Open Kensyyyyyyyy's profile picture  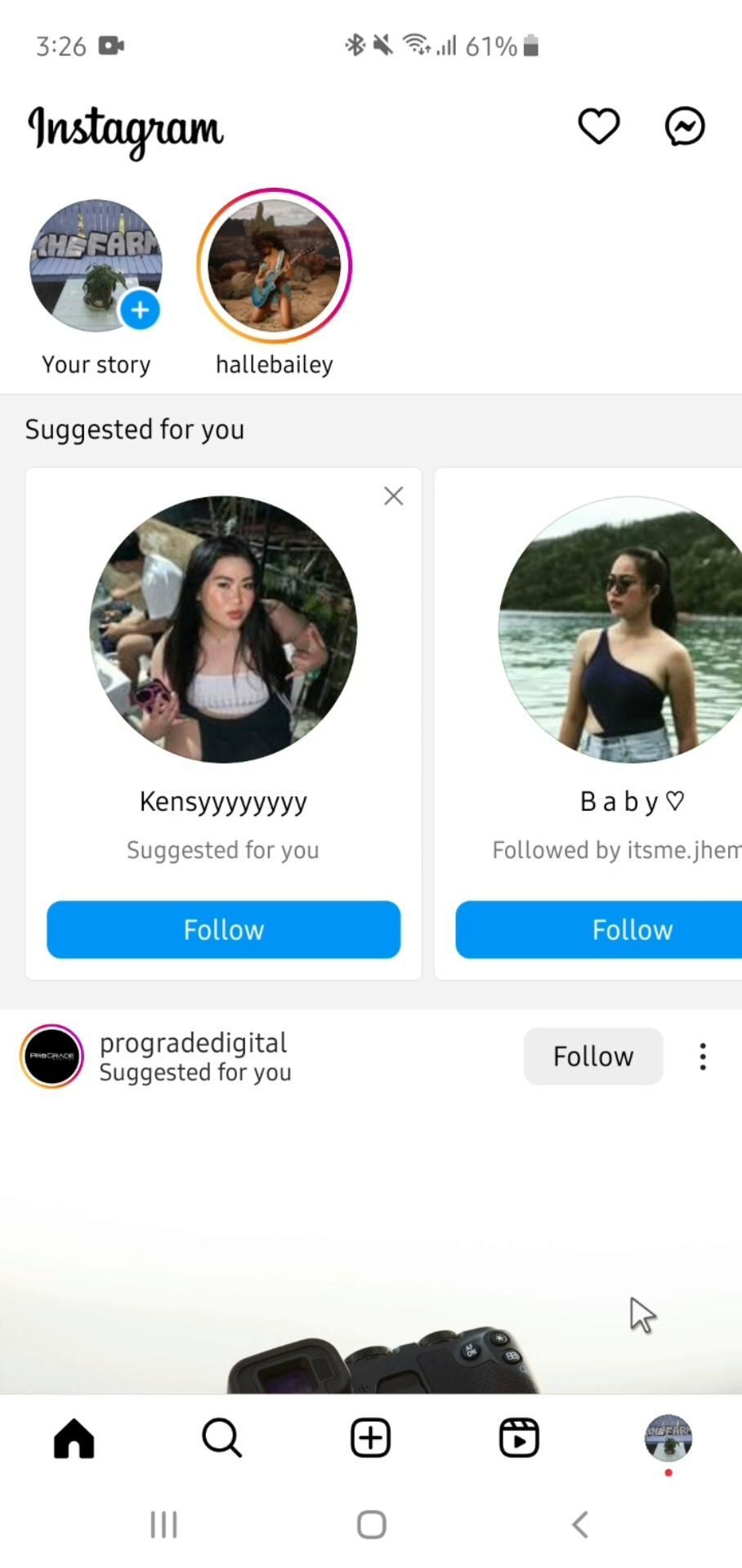tap(223, 630)
